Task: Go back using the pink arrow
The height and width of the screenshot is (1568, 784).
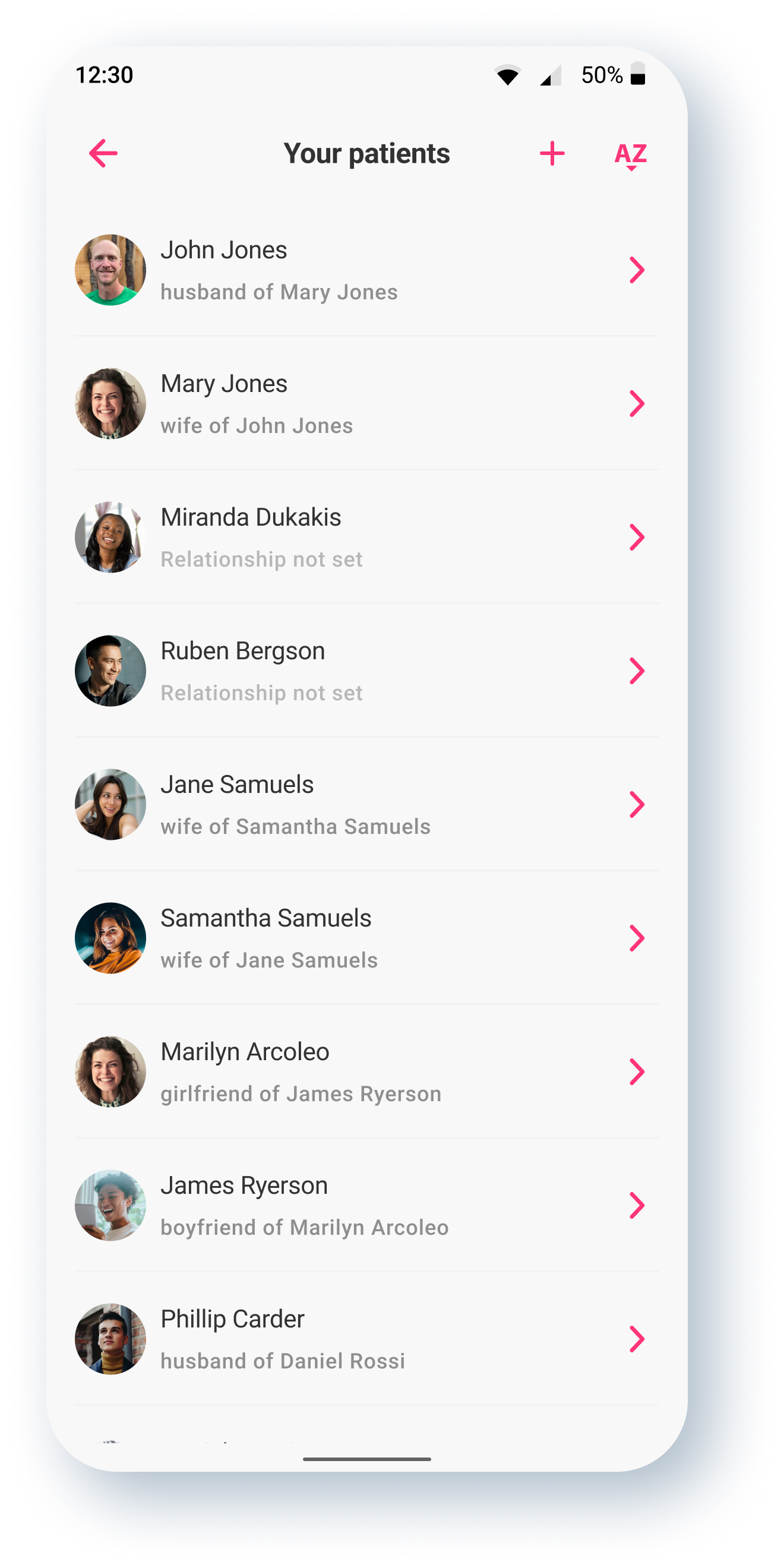Action: pos(103,153)
